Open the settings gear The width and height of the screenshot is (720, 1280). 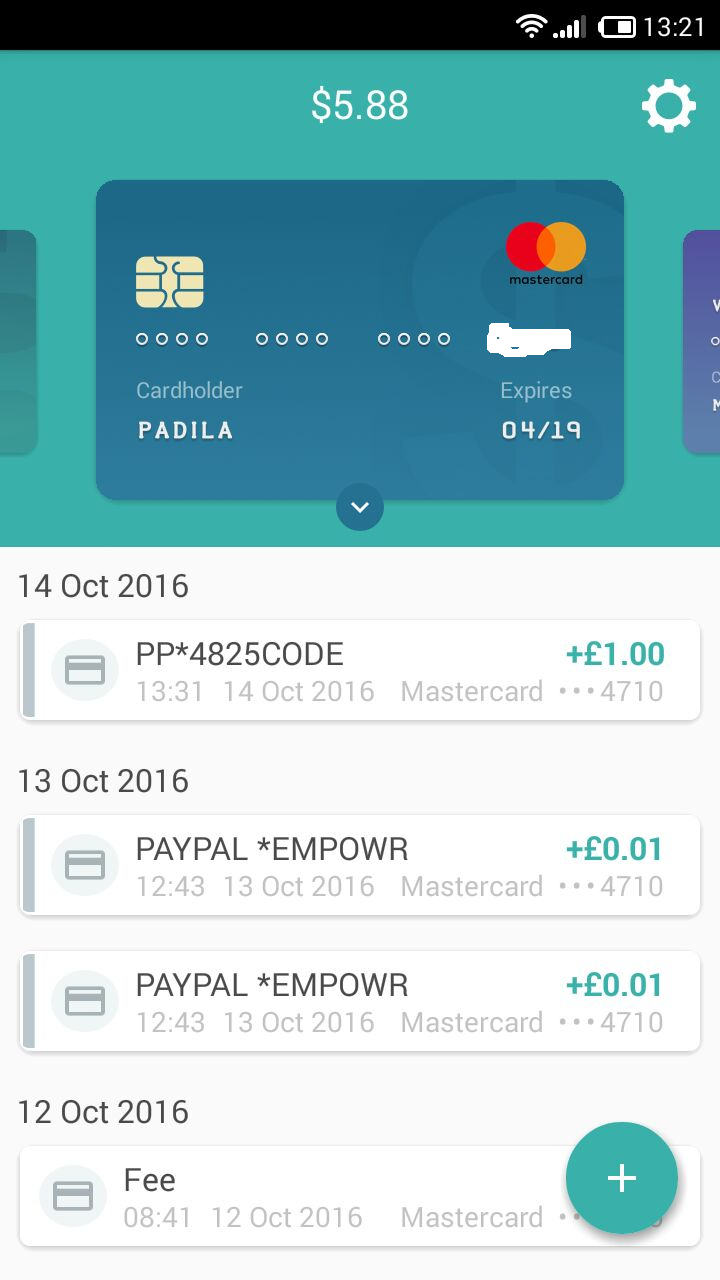[668, 105]
